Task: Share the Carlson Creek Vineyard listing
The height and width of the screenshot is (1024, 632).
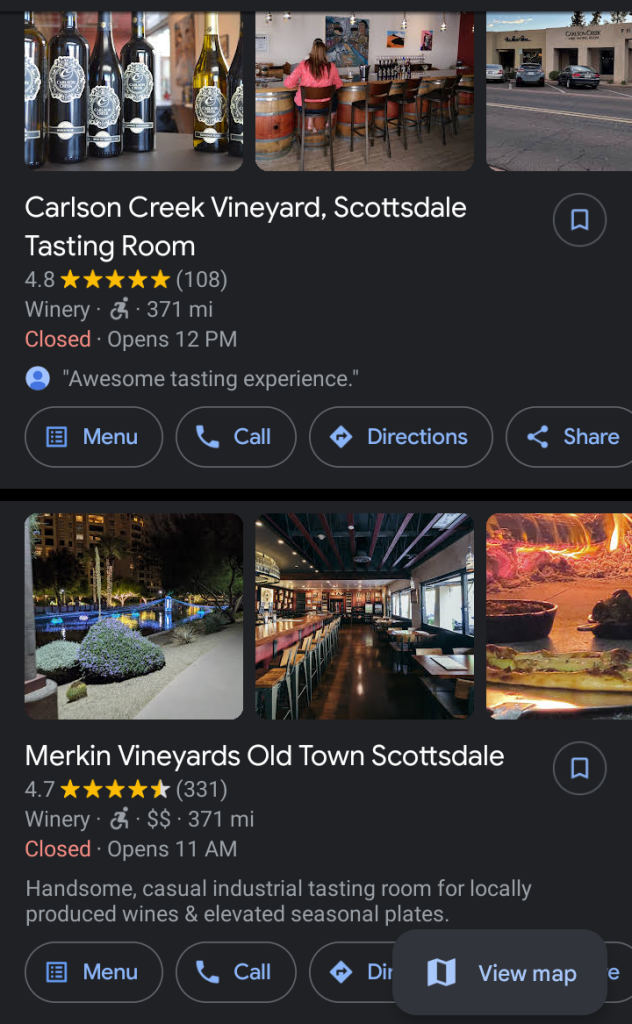Action: [573, 437]
